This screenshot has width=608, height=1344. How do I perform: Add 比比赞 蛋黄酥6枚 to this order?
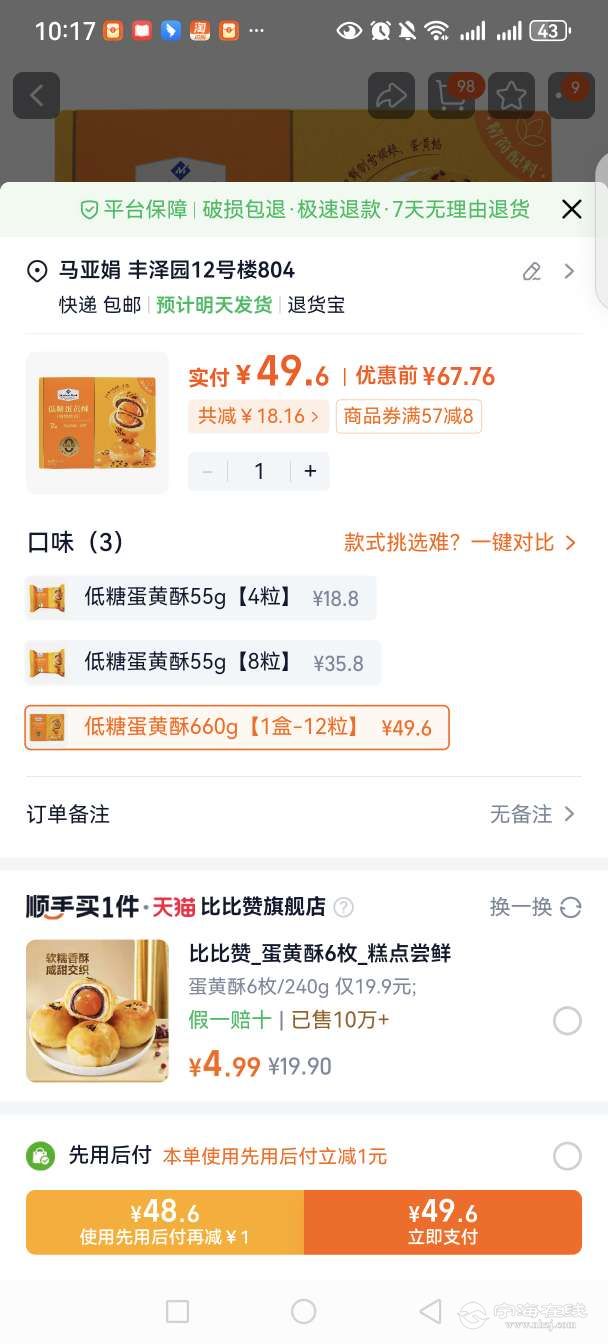tap(566, 1021)
